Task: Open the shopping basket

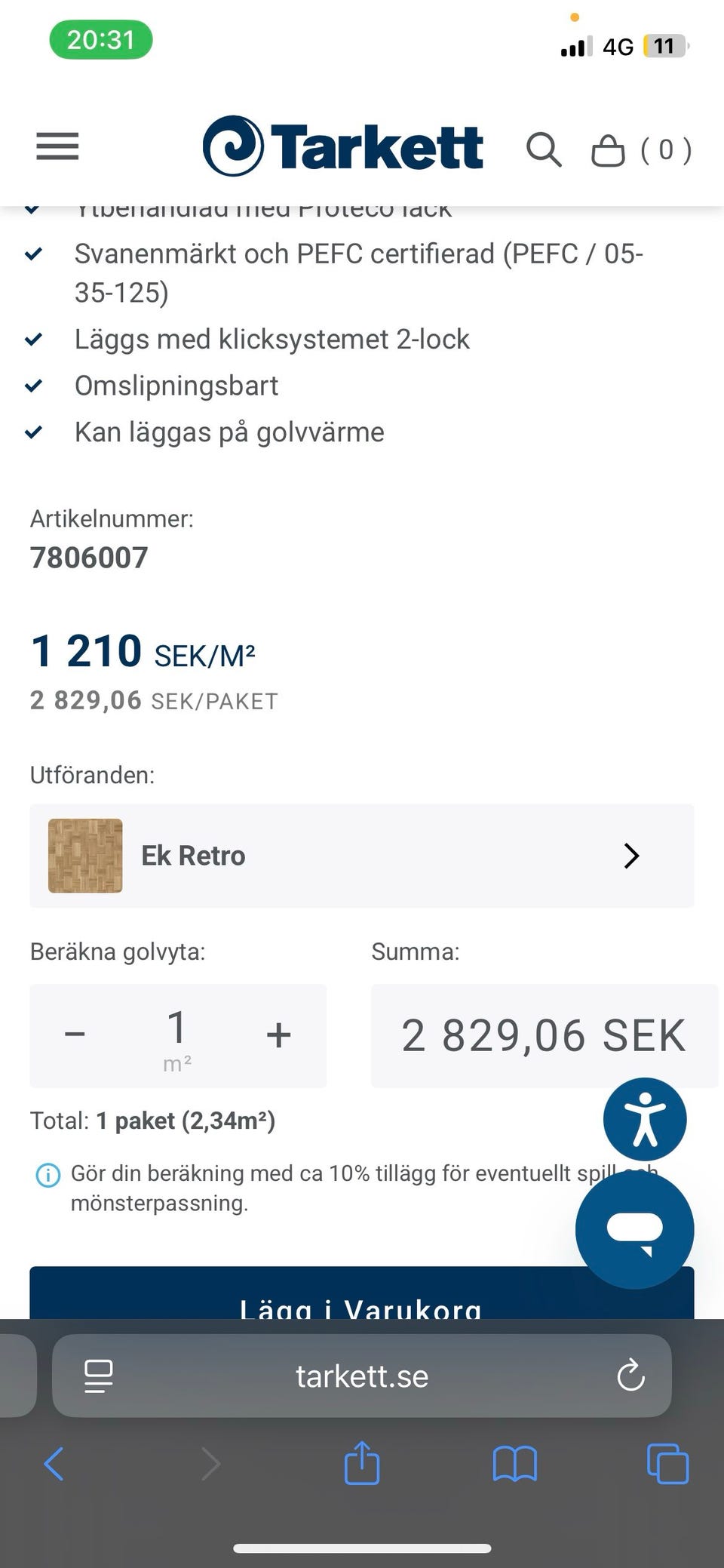Action: pos(608,150)
